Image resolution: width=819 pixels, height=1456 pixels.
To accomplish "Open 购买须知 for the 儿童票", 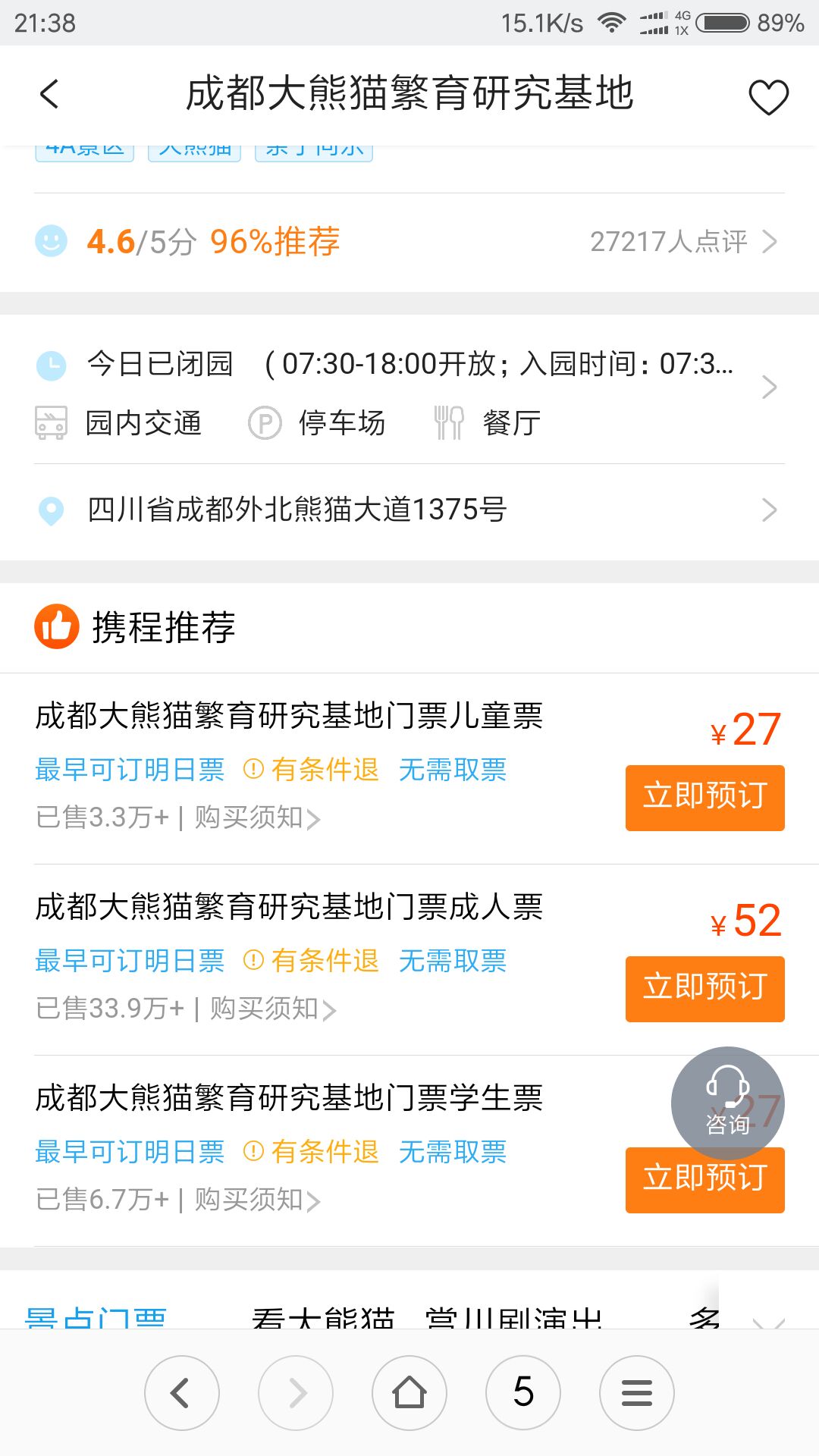I will point(258,817).
